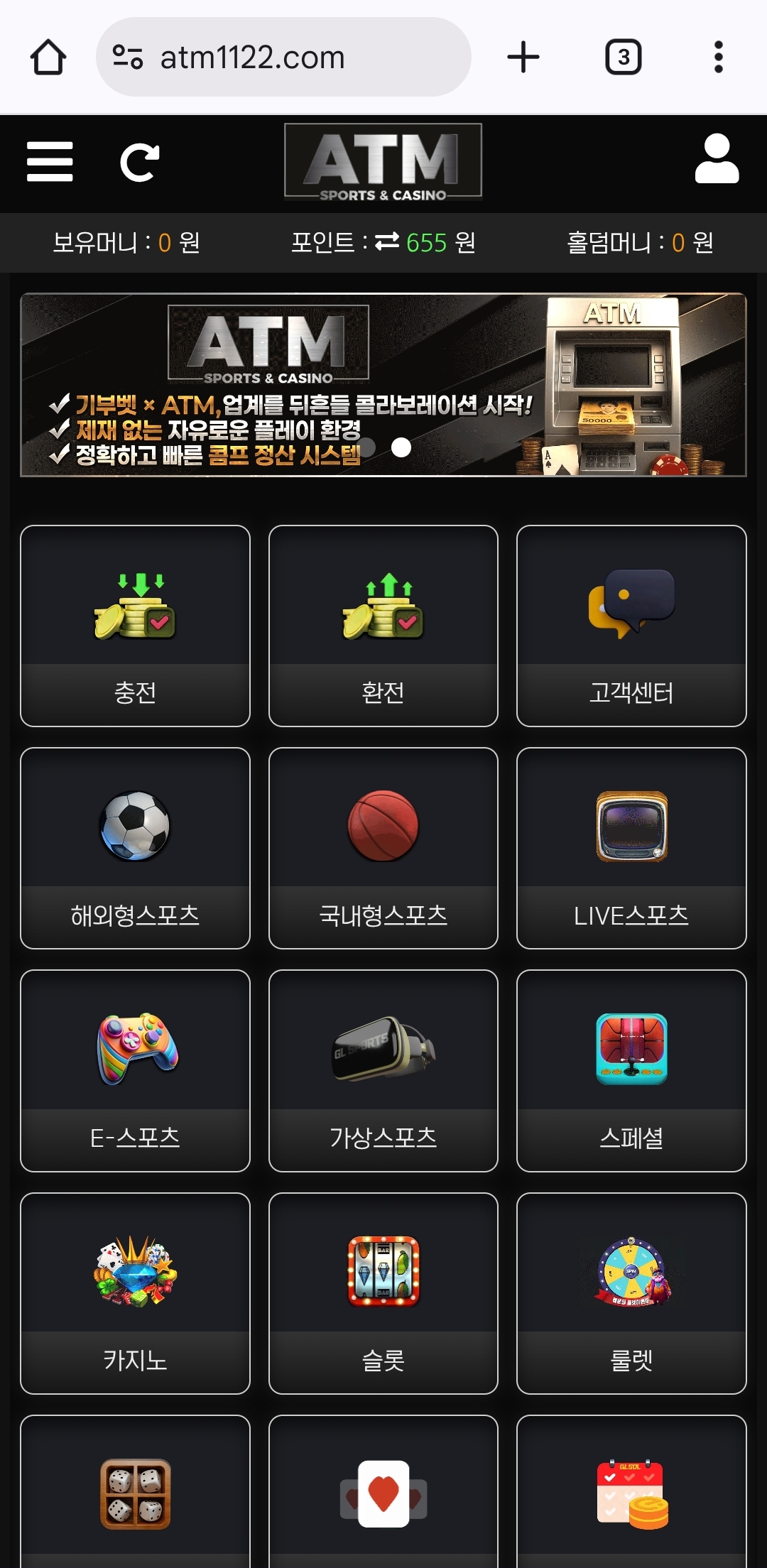The width and height of the screenshot is (767, 1568).
Task: Launch the 룰렛 wheel tile
Action: coord(631,1293)
